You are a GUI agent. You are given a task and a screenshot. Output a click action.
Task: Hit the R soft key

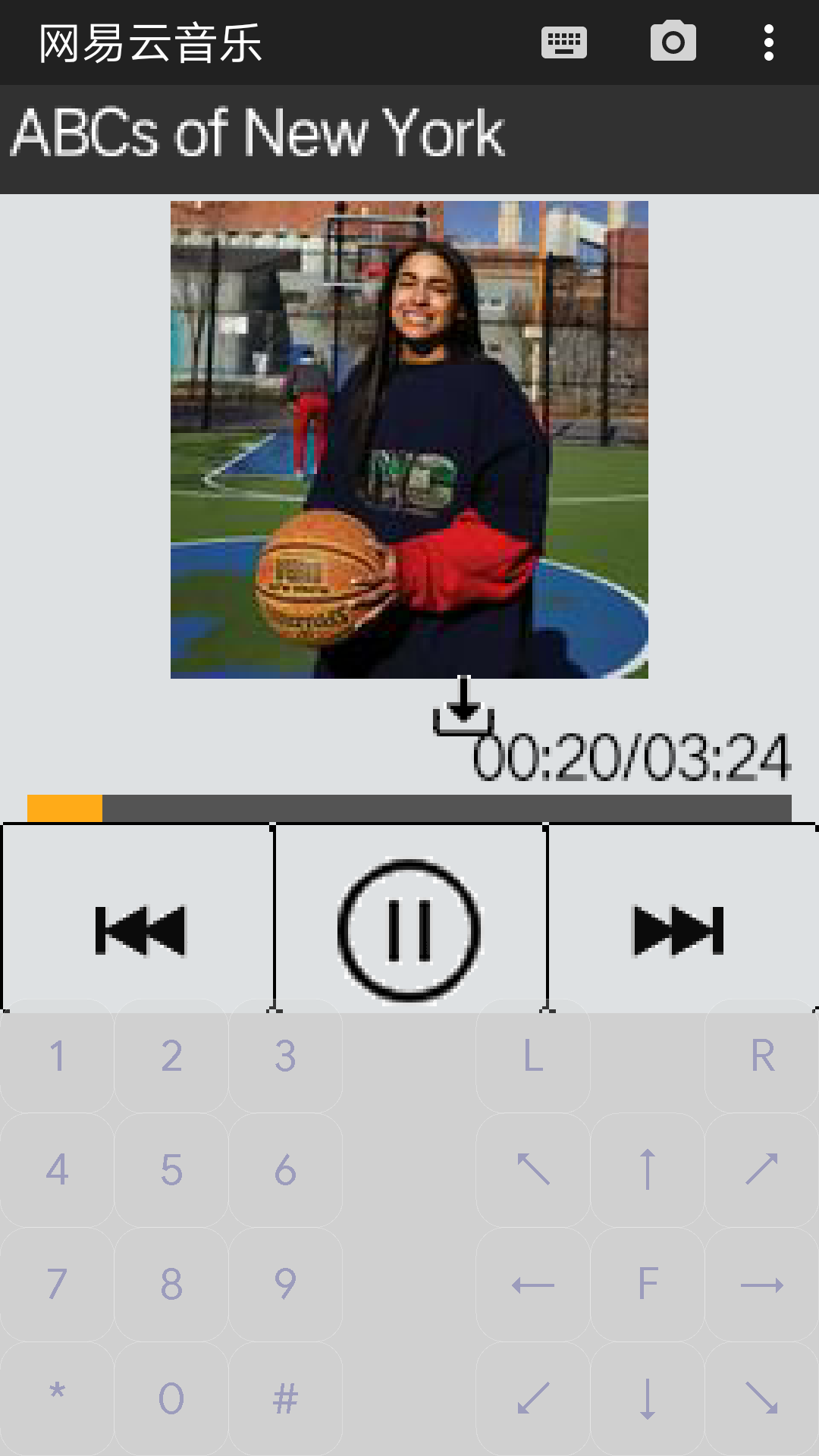(x=762, y=1056)
